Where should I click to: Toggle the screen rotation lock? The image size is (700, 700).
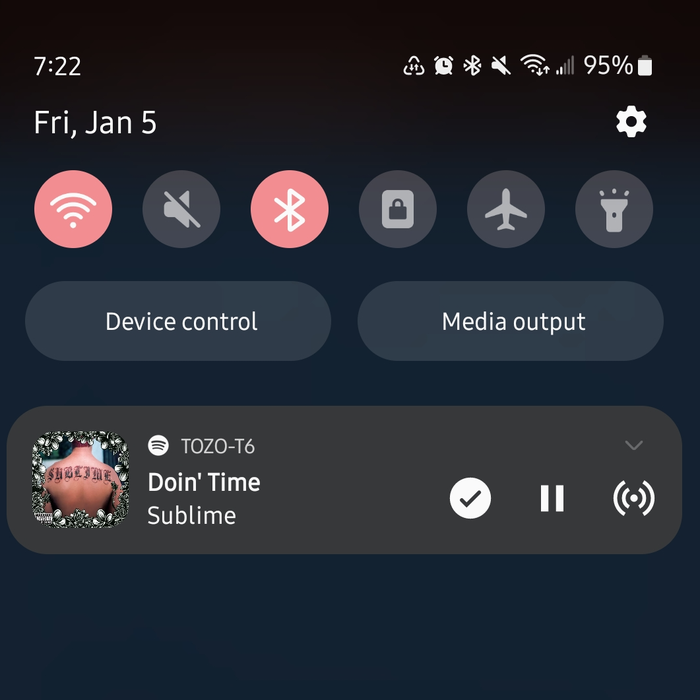click(397, 209)
